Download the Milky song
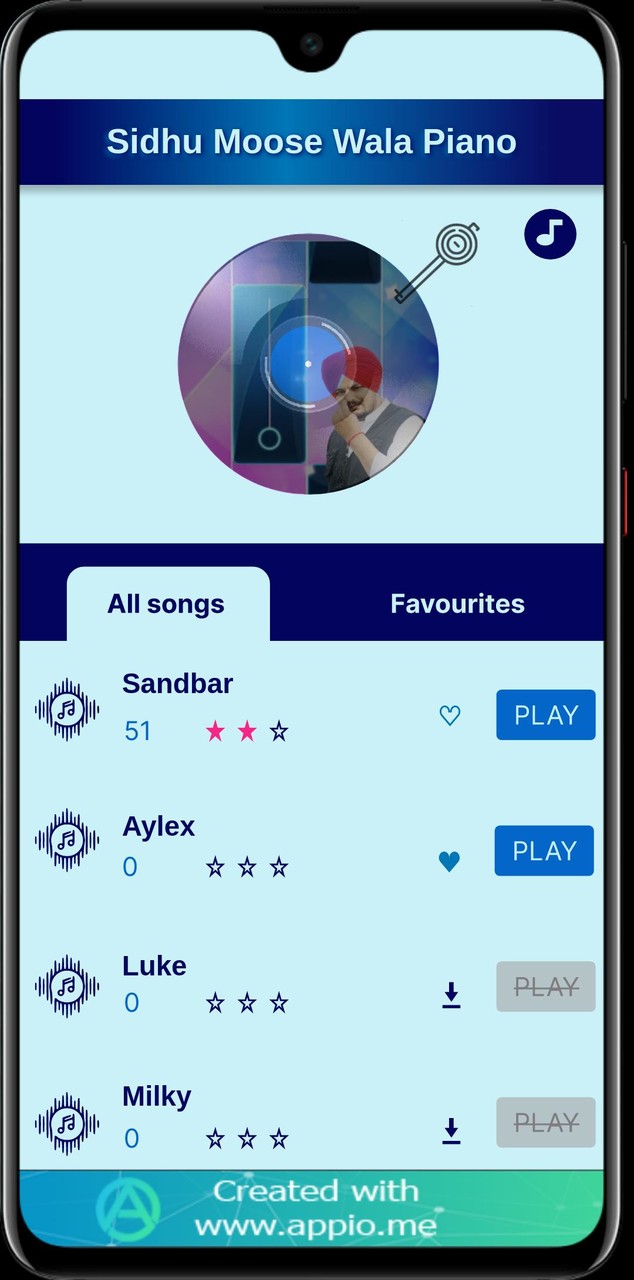 451,1131
